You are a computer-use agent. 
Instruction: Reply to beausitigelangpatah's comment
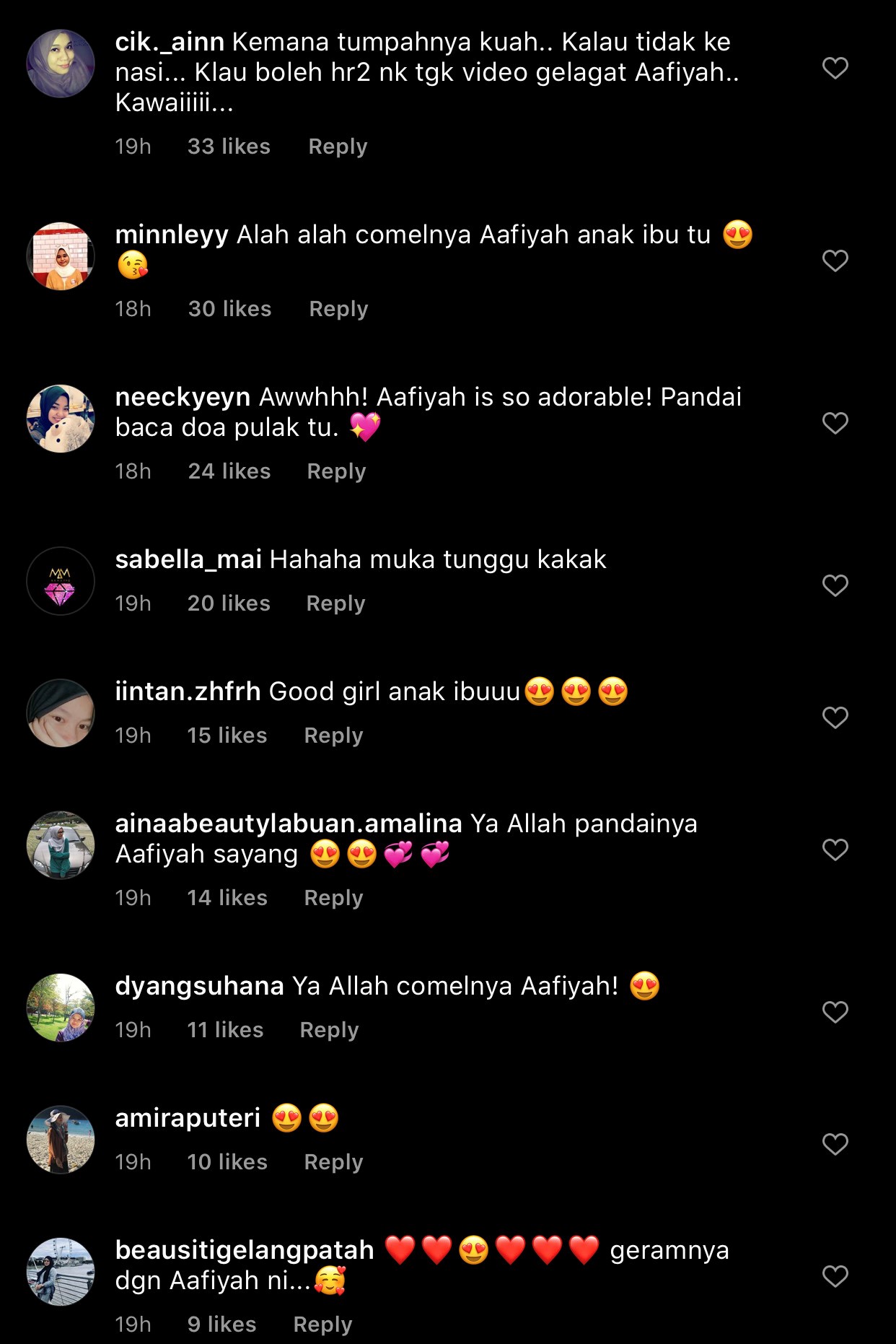(322, 1325)
